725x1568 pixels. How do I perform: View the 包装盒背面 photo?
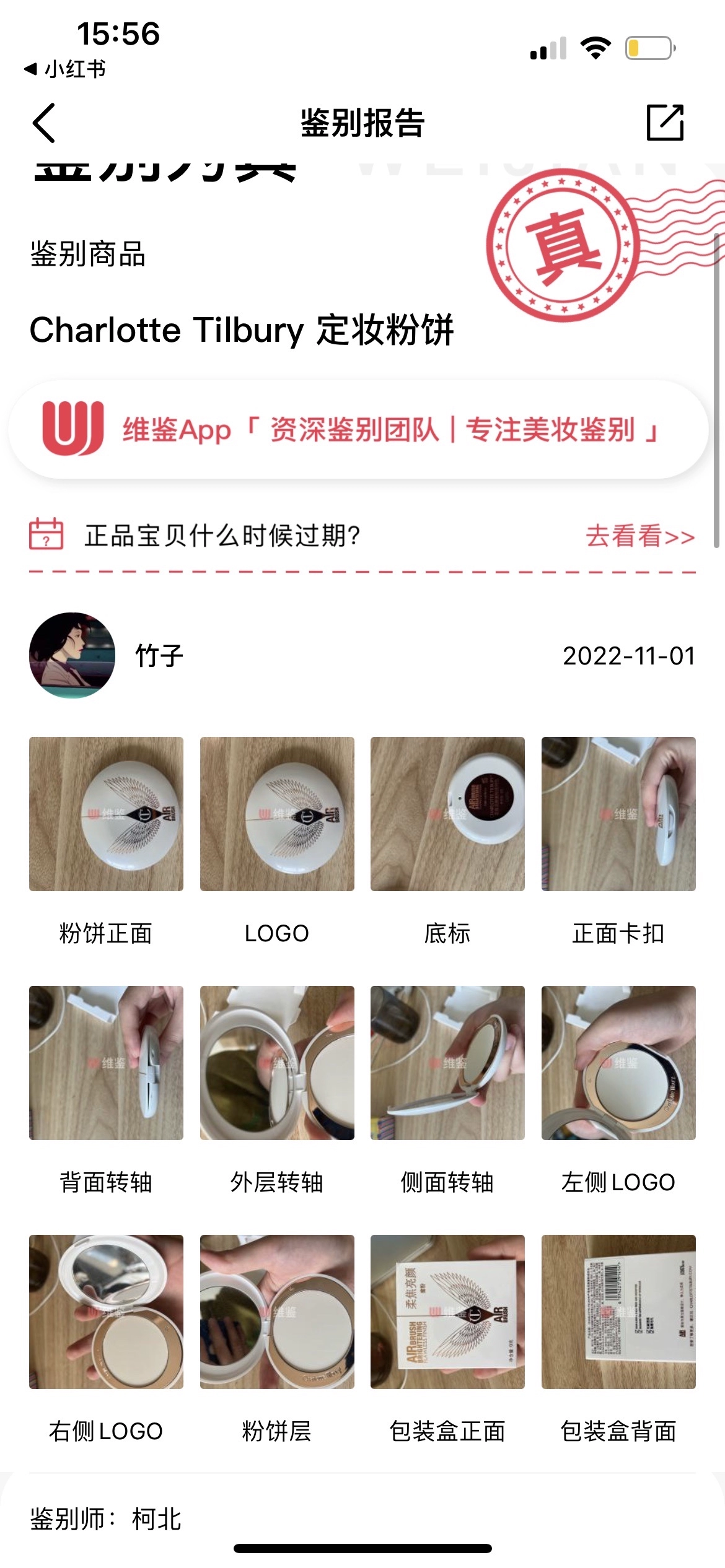pos(618,1312)
